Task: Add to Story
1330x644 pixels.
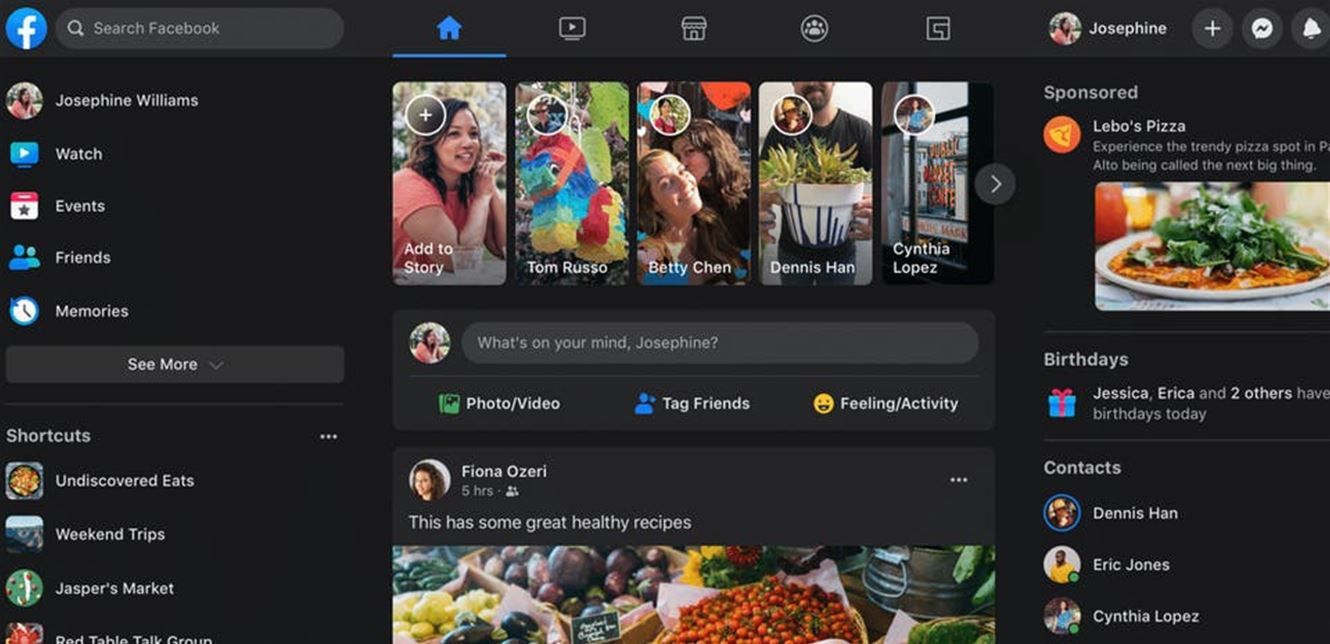Action: [x=449, y=183]
